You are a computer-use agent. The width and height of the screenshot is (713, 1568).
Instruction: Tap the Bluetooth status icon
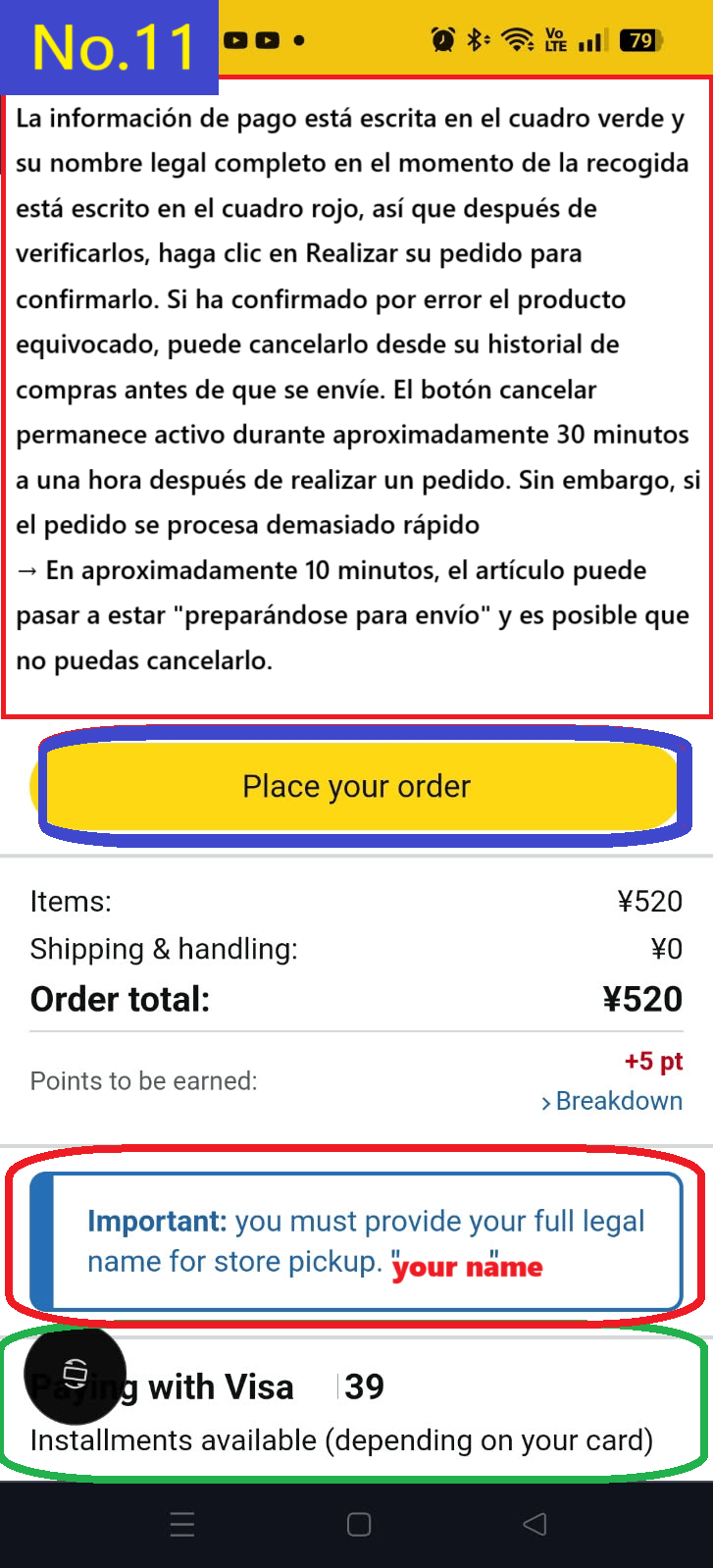pyautogui.click(x=477, y=40)
